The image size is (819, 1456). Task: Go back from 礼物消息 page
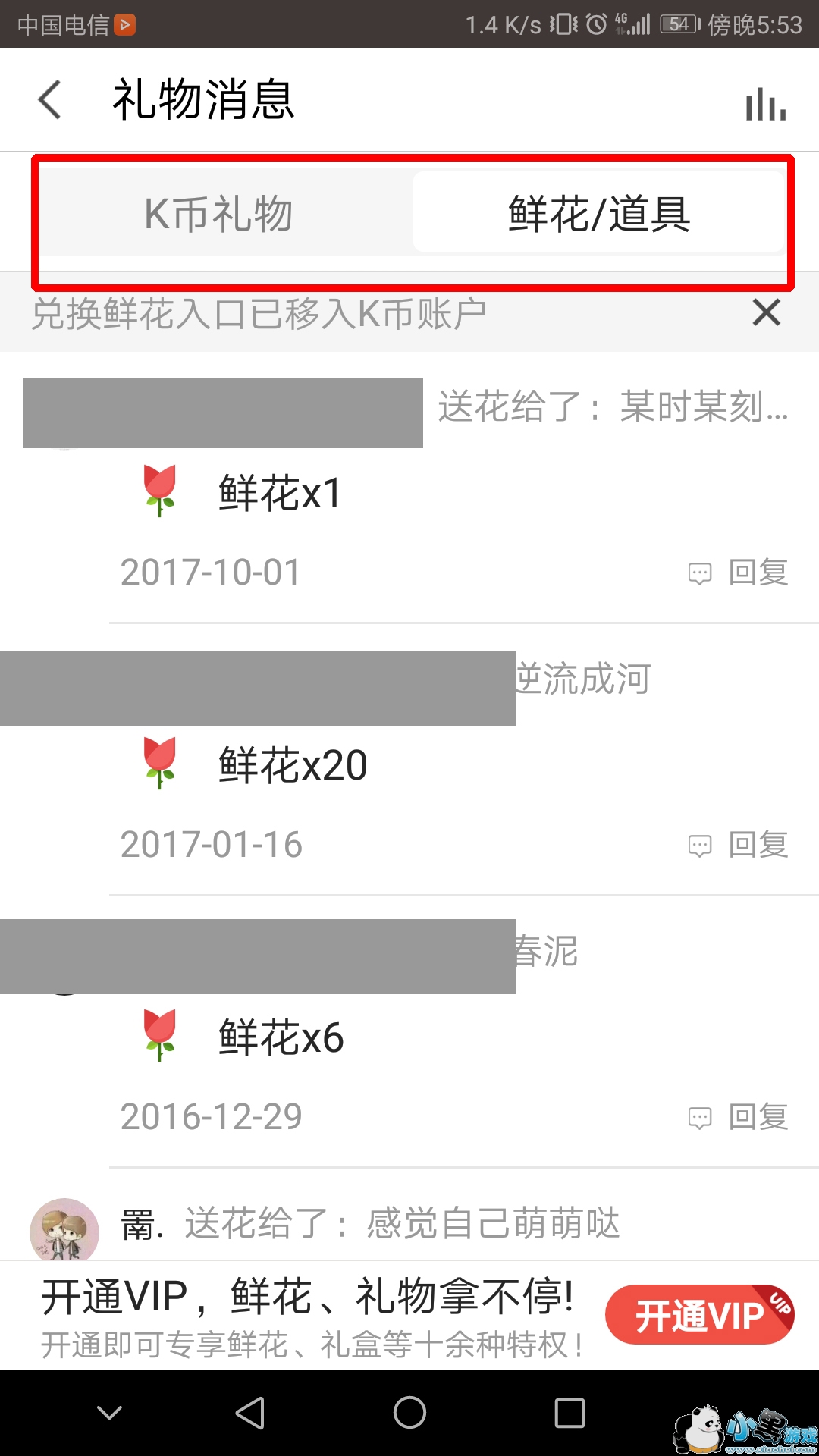click(50, 100)
